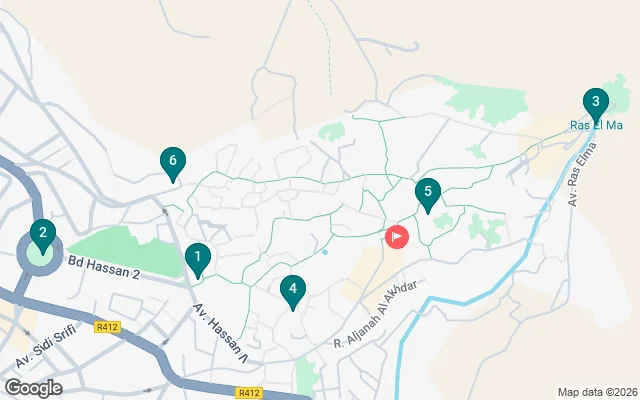This screenshot has width=640, height=400.
Task: Choose map pin number 4
Action: click(x=292, y=290)
